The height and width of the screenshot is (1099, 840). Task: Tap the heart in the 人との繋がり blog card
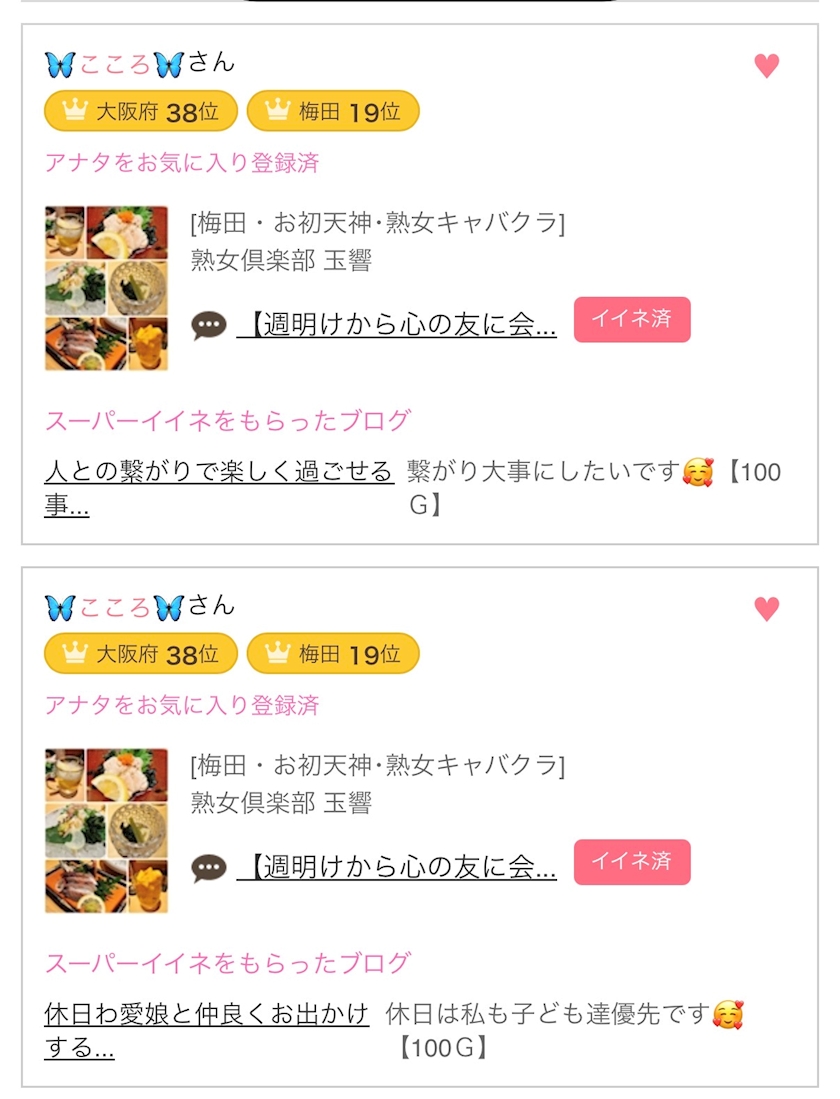(766, 66)
